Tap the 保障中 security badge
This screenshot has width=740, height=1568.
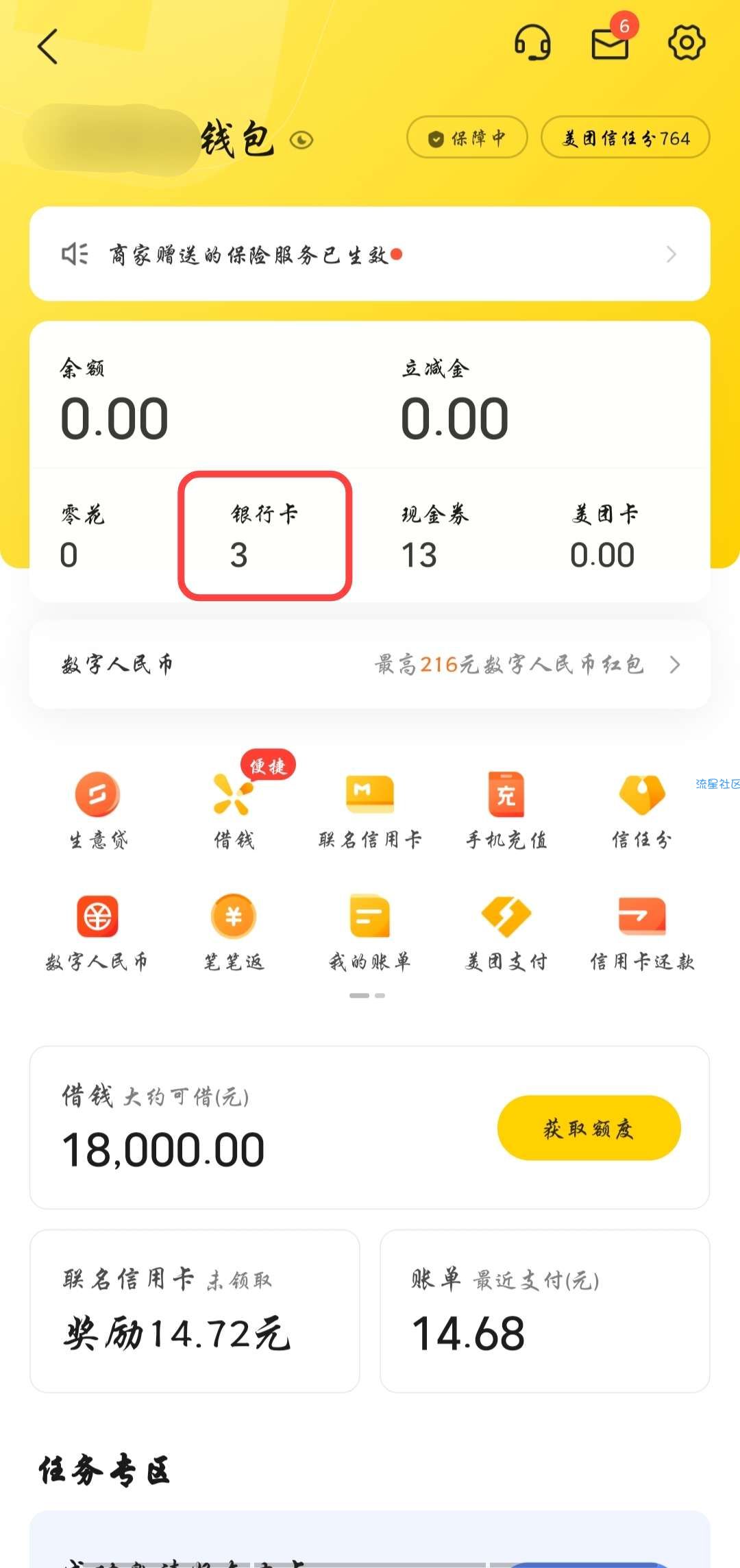click(467, 138)
